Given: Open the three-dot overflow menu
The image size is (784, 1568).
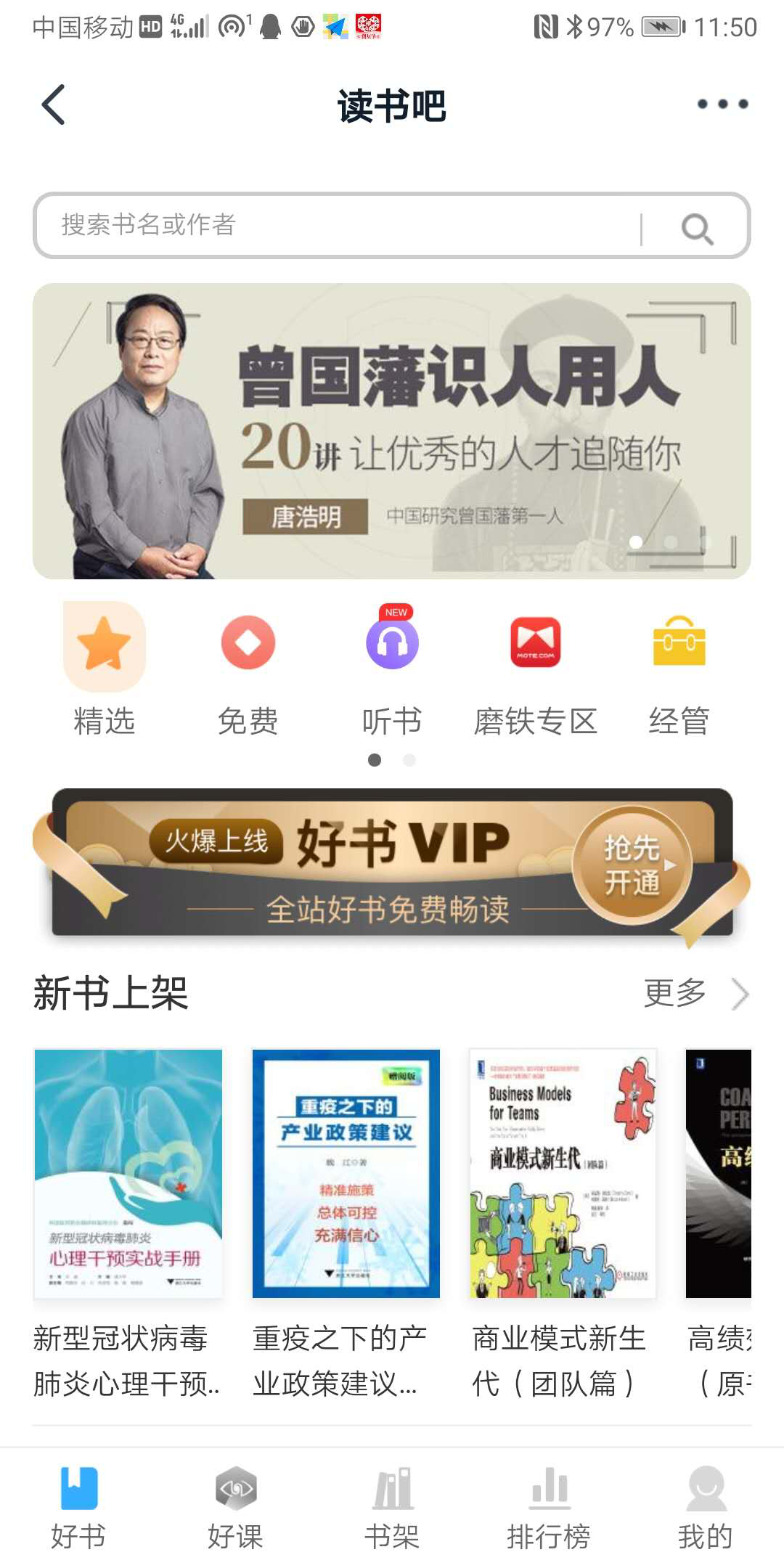Looking at the screenshot, I should point(722,104).
